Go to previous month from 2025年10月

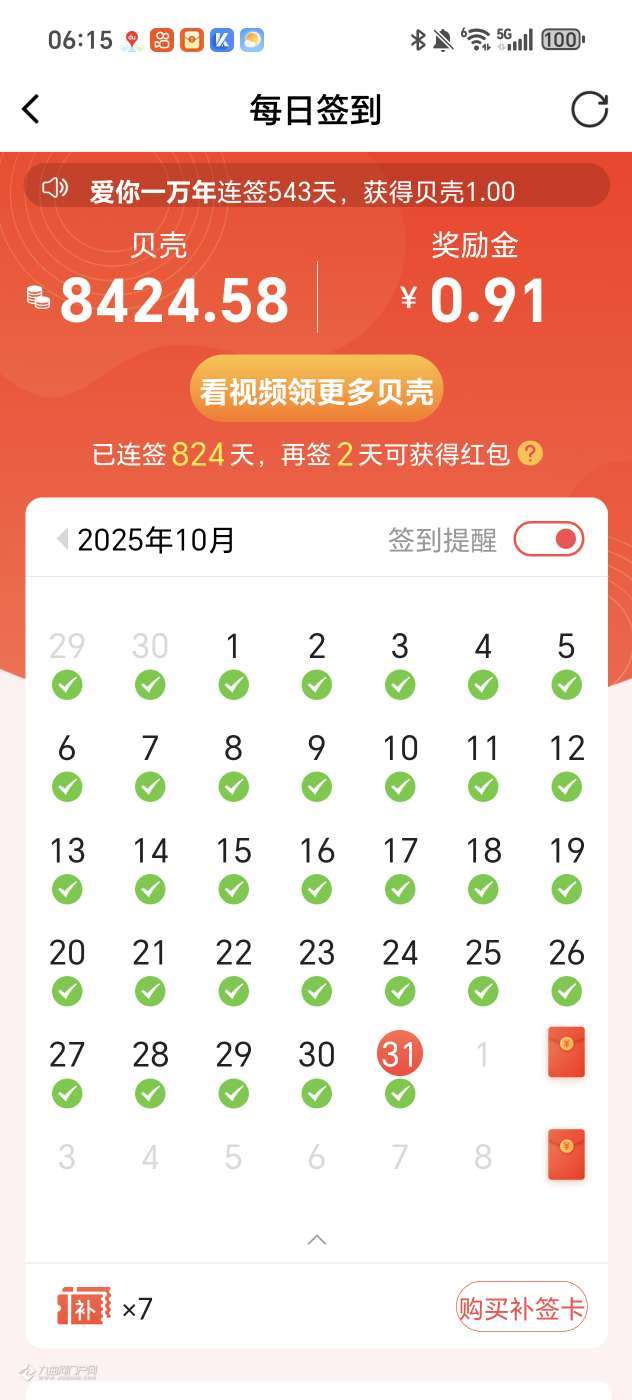(x=62, y=540)
